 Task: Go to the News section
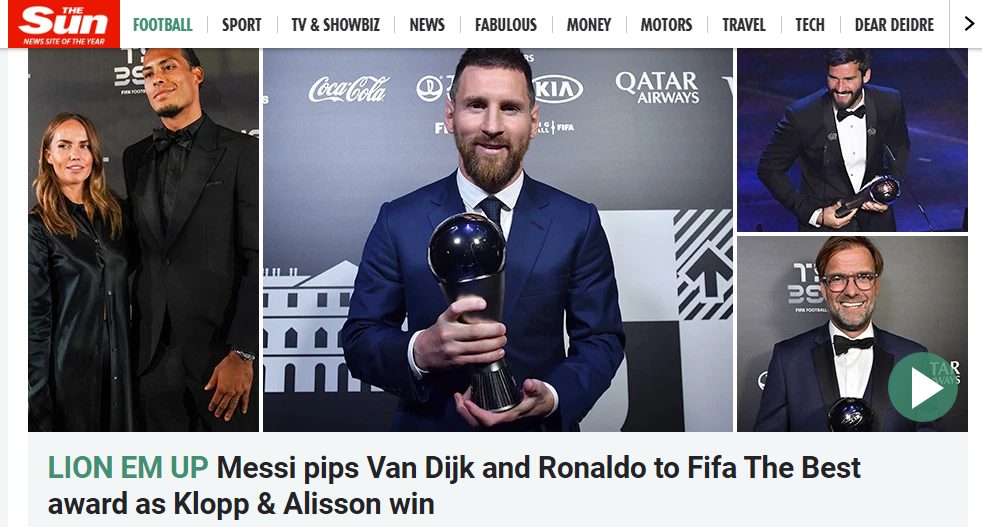click(x=427, y=25)
